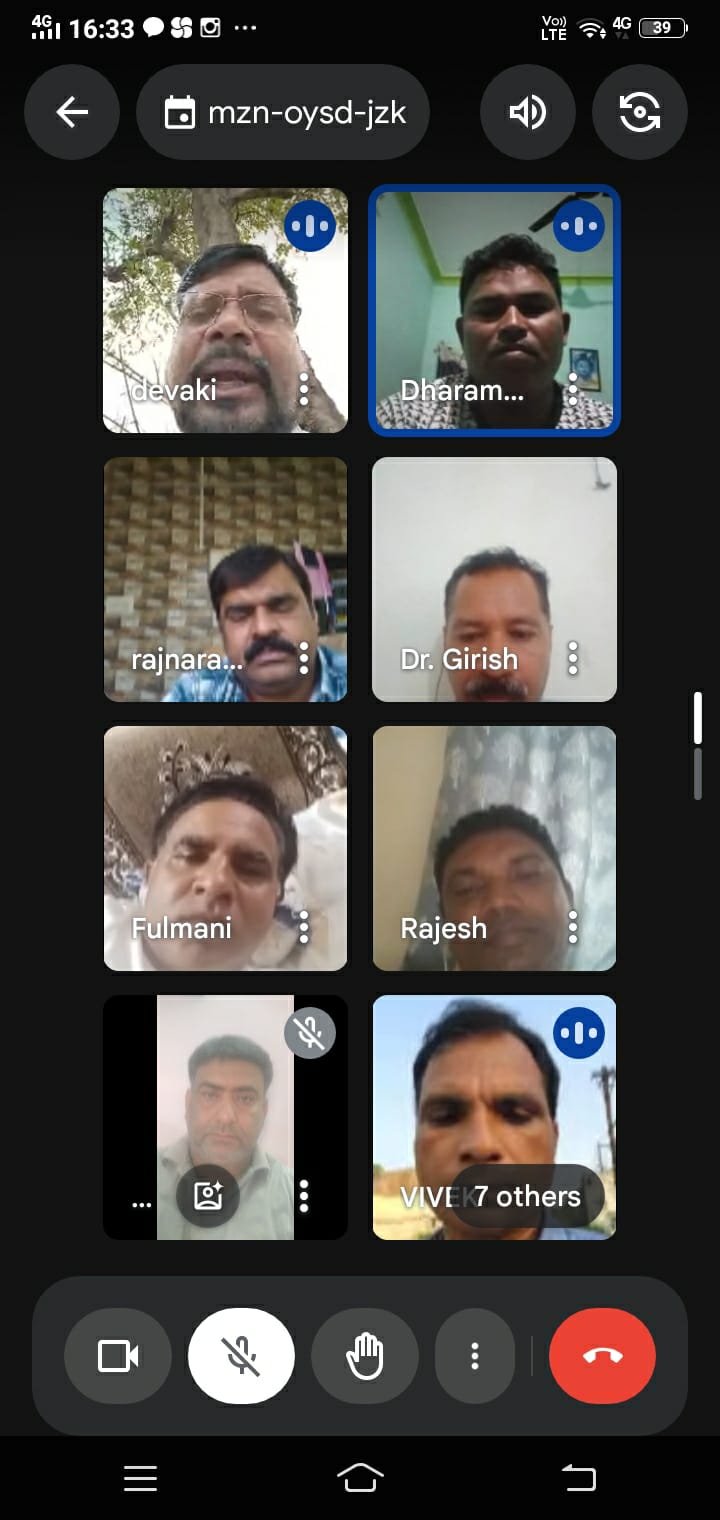Open meeting code mzn-oysd-jzk details

click(x=284, y=113)
